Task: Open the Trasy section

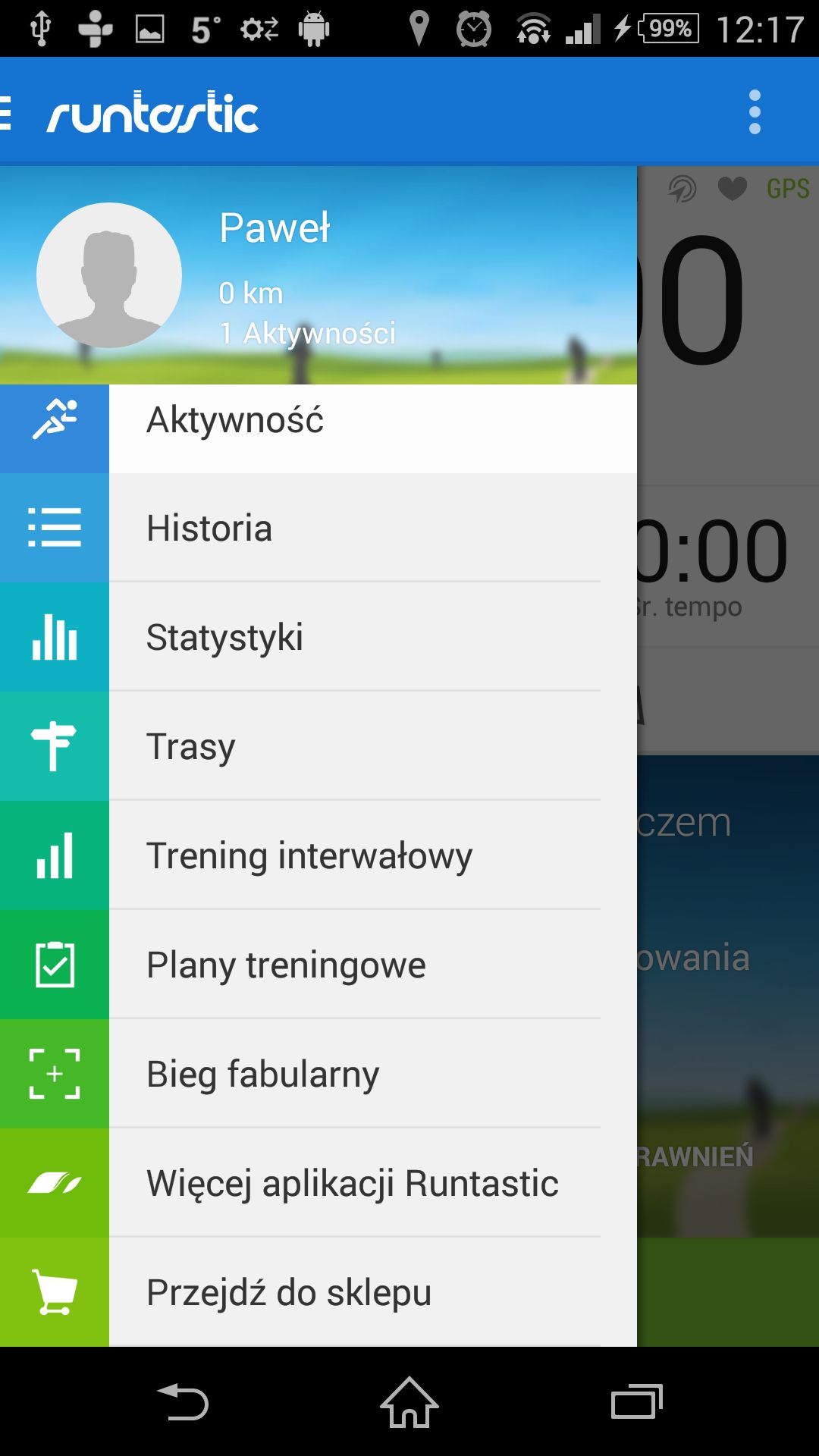Action: point(318,746)
